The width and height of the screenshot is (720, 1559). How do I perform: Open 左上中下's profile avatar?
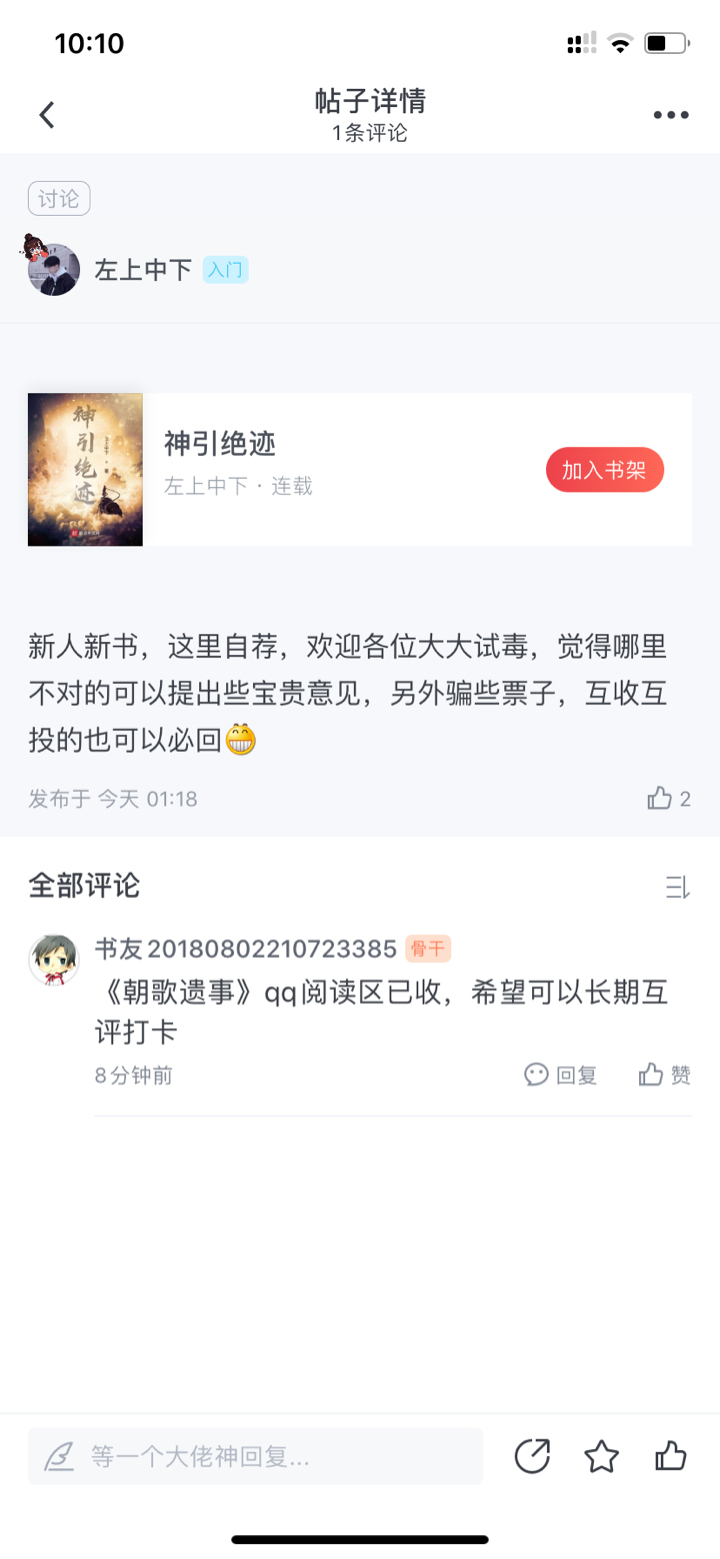54,269
